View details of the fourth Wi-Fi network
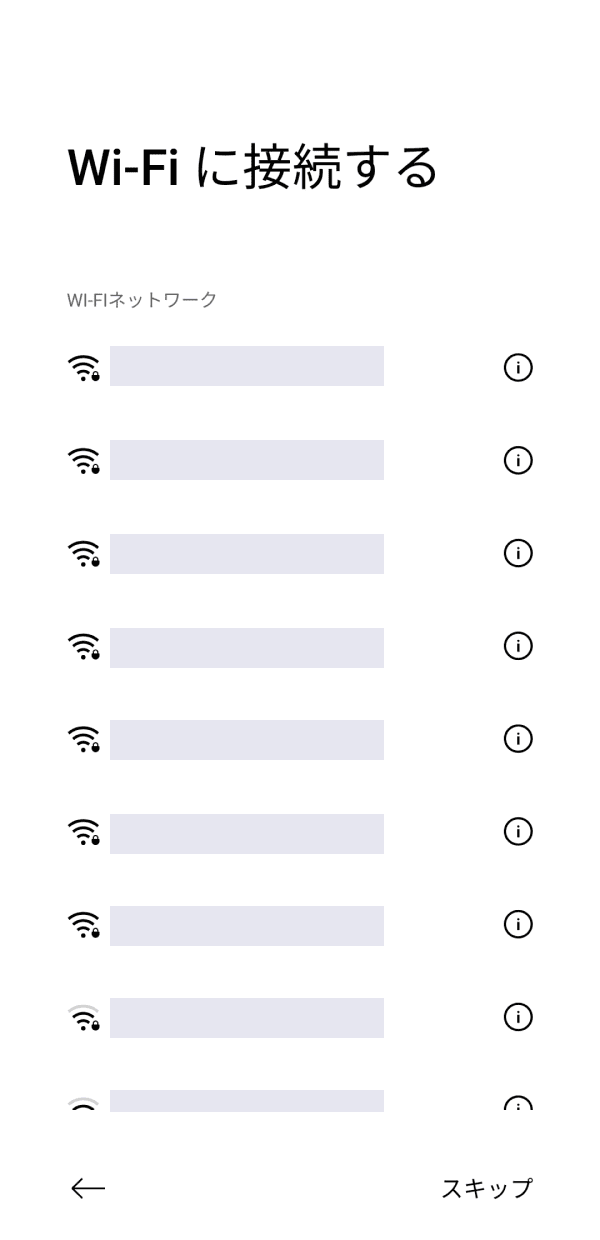 pos(518,646)
